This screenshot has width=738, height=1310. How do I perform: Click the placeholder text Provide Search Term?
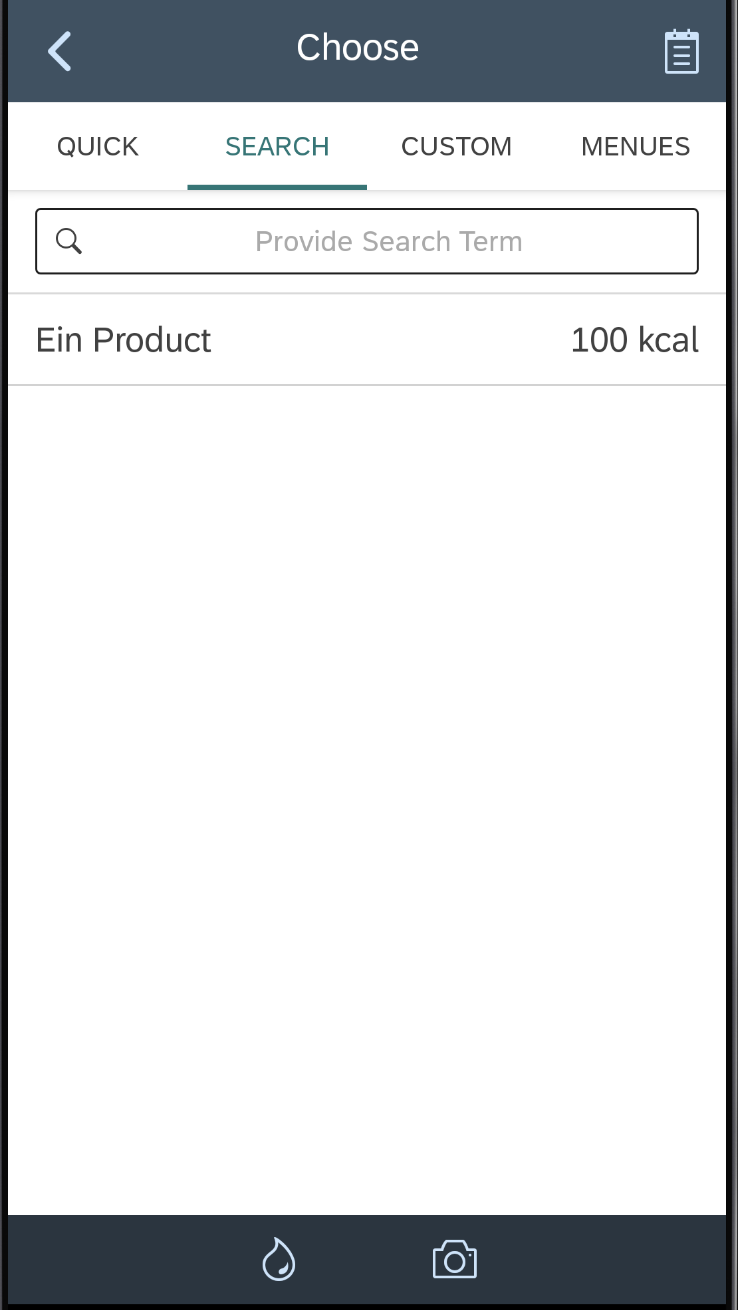click(x=388, y=241)
